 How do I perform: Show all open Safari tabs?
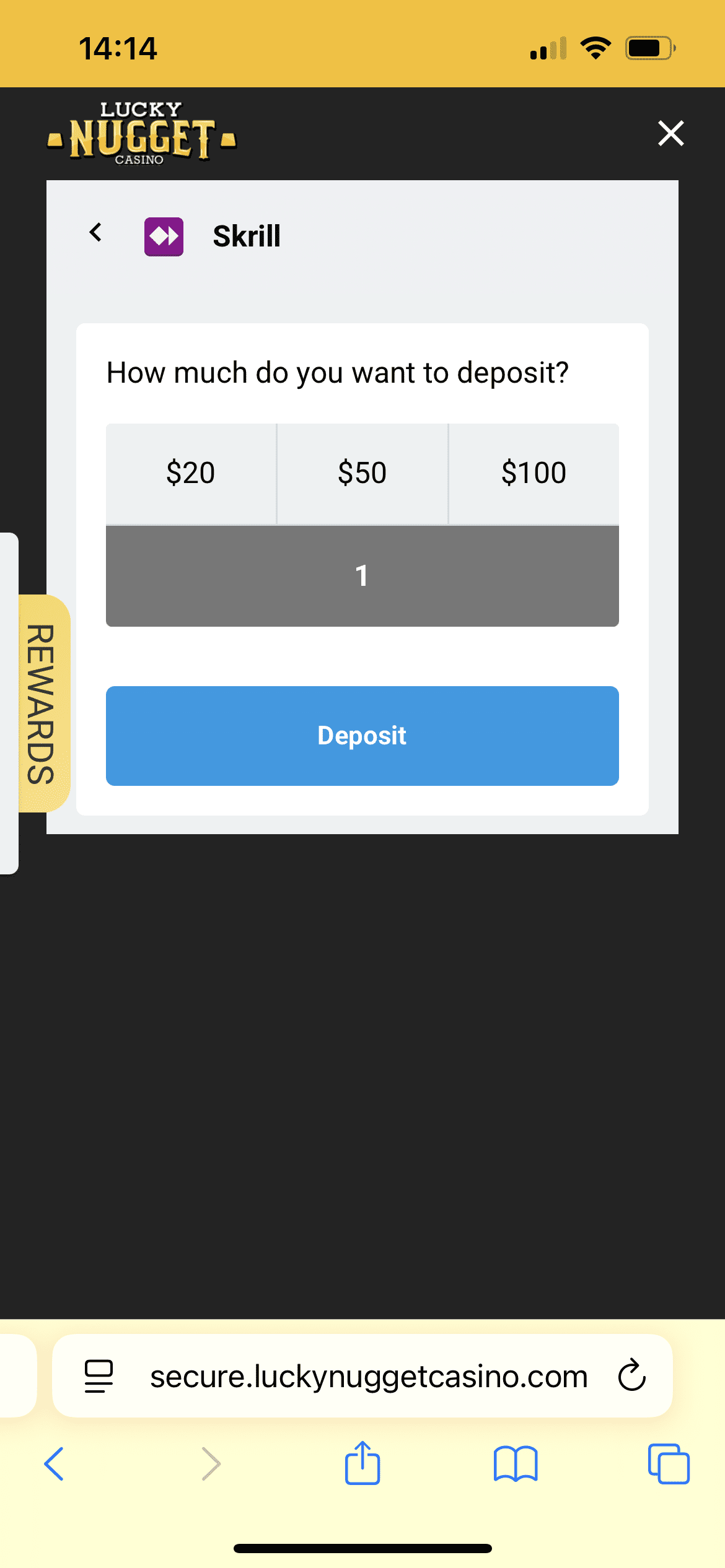pos(668,1464)
